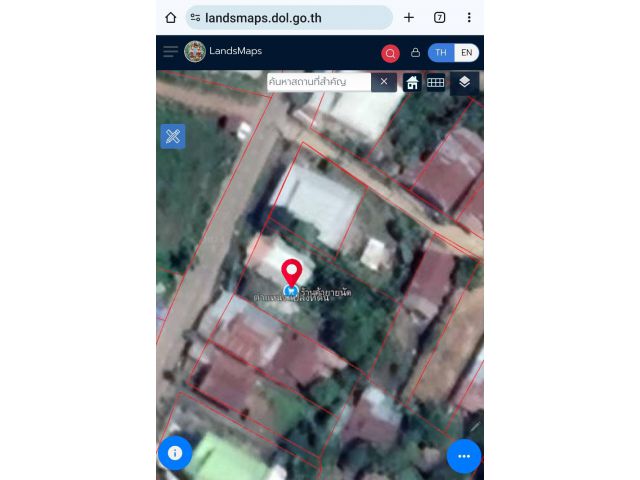The width and height of the screenshot is (640, 480).
Task: Open the LandsMaps hamburger menu
Action: point(170,52)
